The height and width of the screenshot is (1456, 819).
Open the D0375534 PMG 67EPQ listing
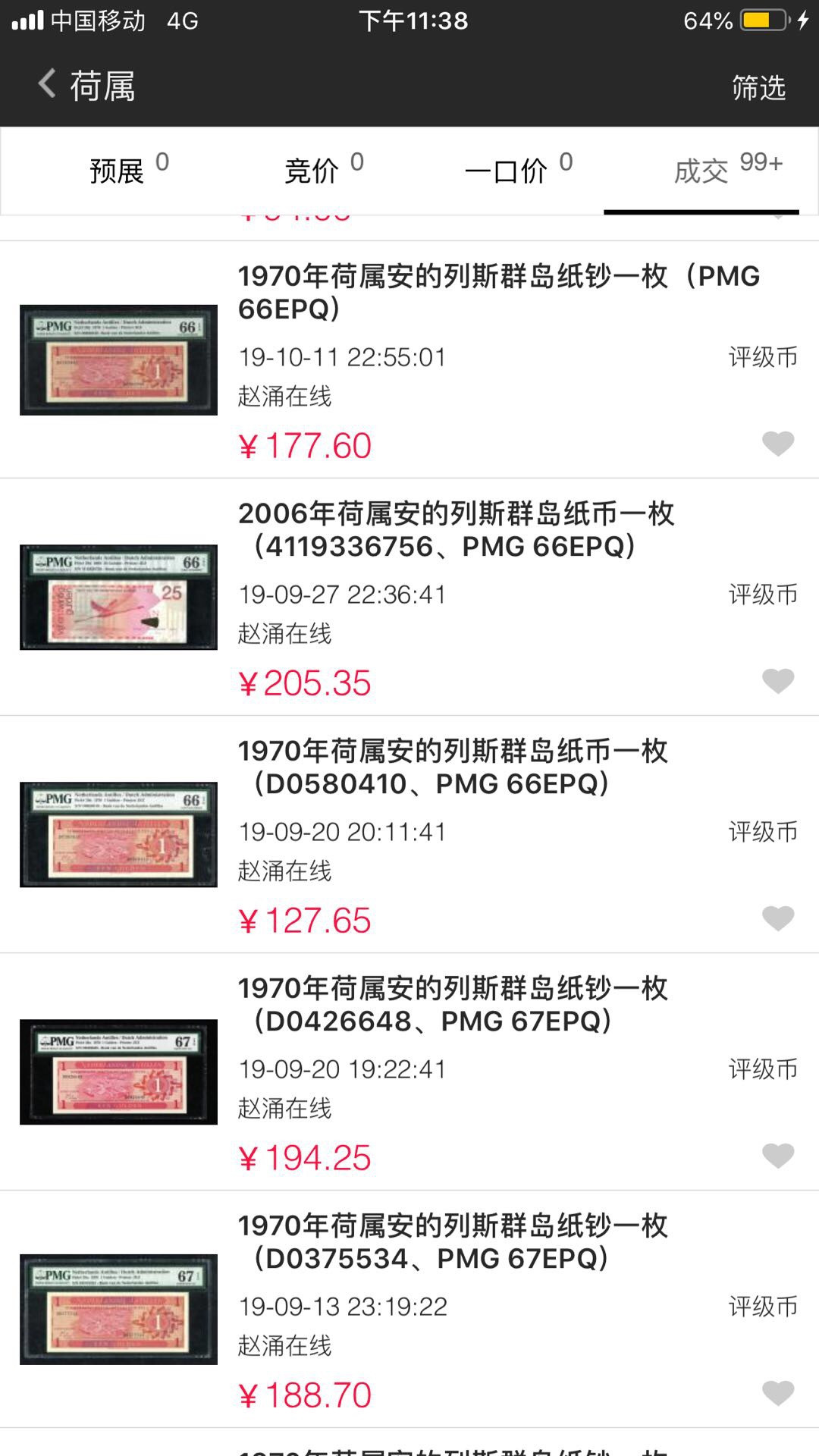(x=453, y=1242)
